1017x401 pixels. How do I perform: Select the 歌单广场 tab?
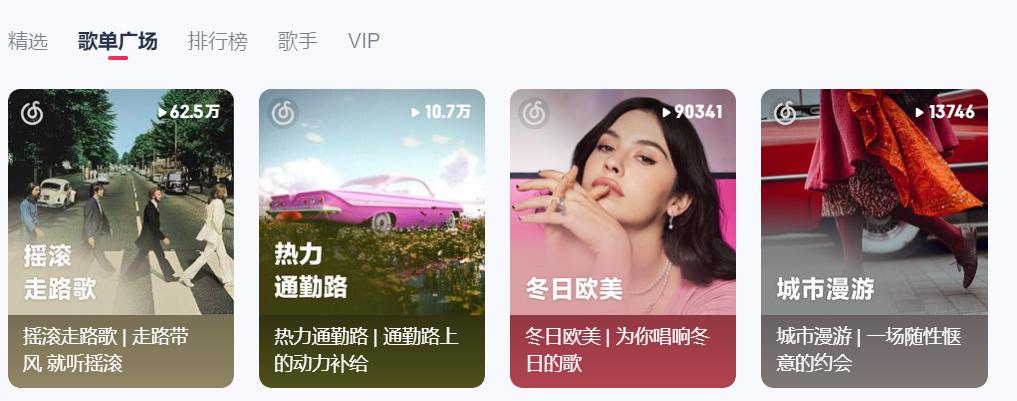click(x=117, y=41)
